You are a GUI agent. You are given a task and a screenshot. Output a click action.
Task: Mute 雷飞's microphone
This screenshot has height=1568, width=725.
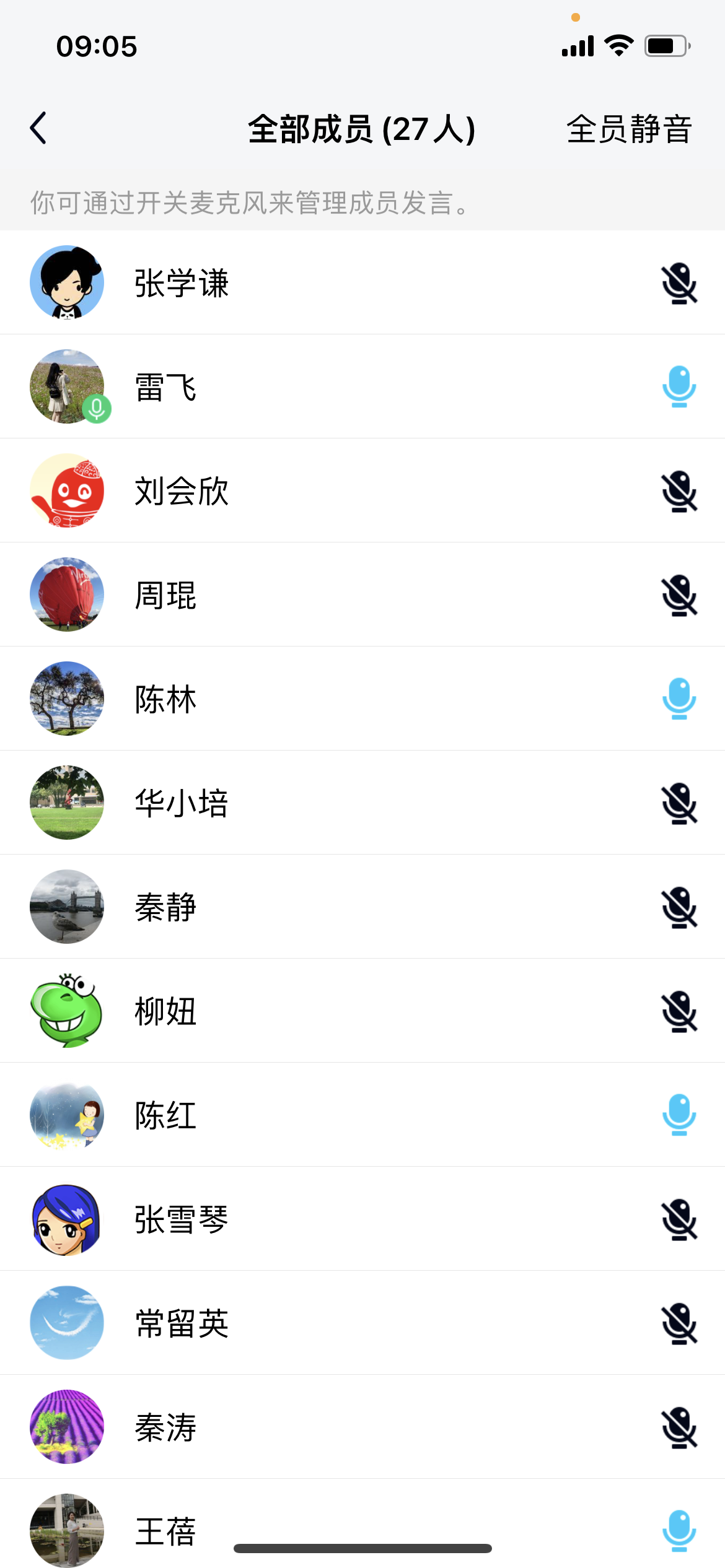click(x=680, y=388)
